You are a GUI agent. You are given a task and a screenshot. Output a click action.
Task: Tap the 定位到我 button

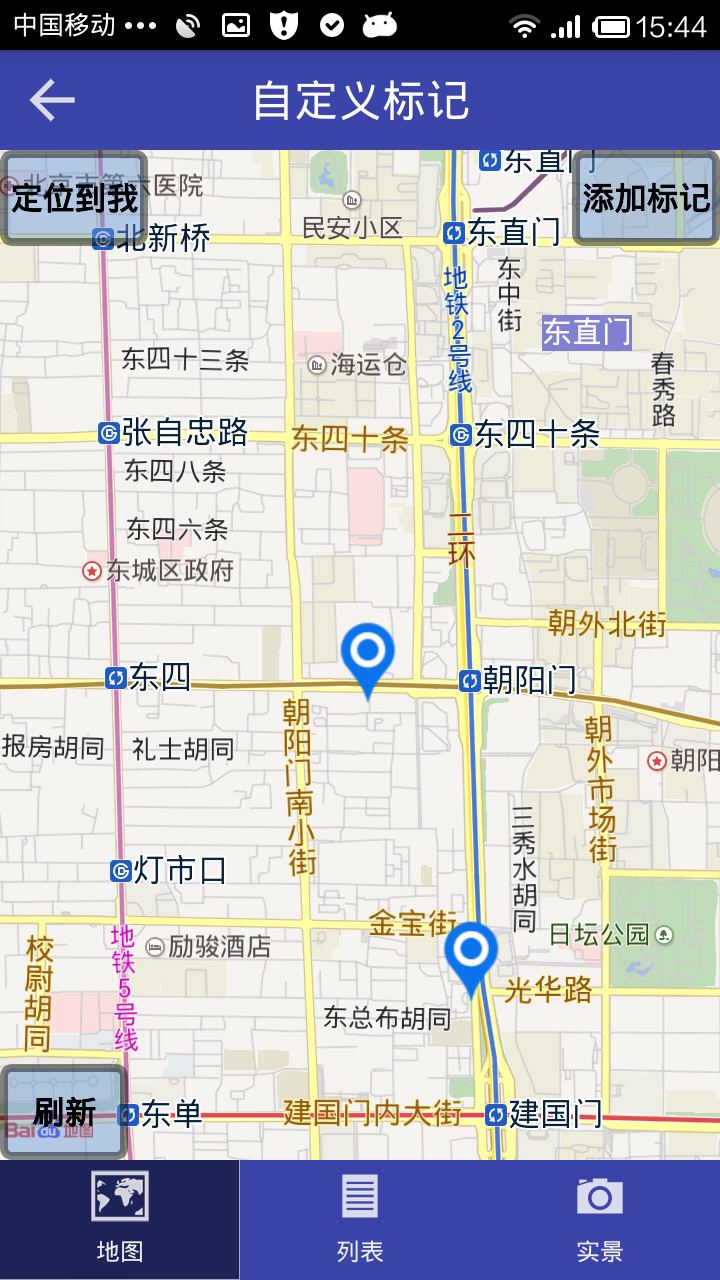click(74, 198)
